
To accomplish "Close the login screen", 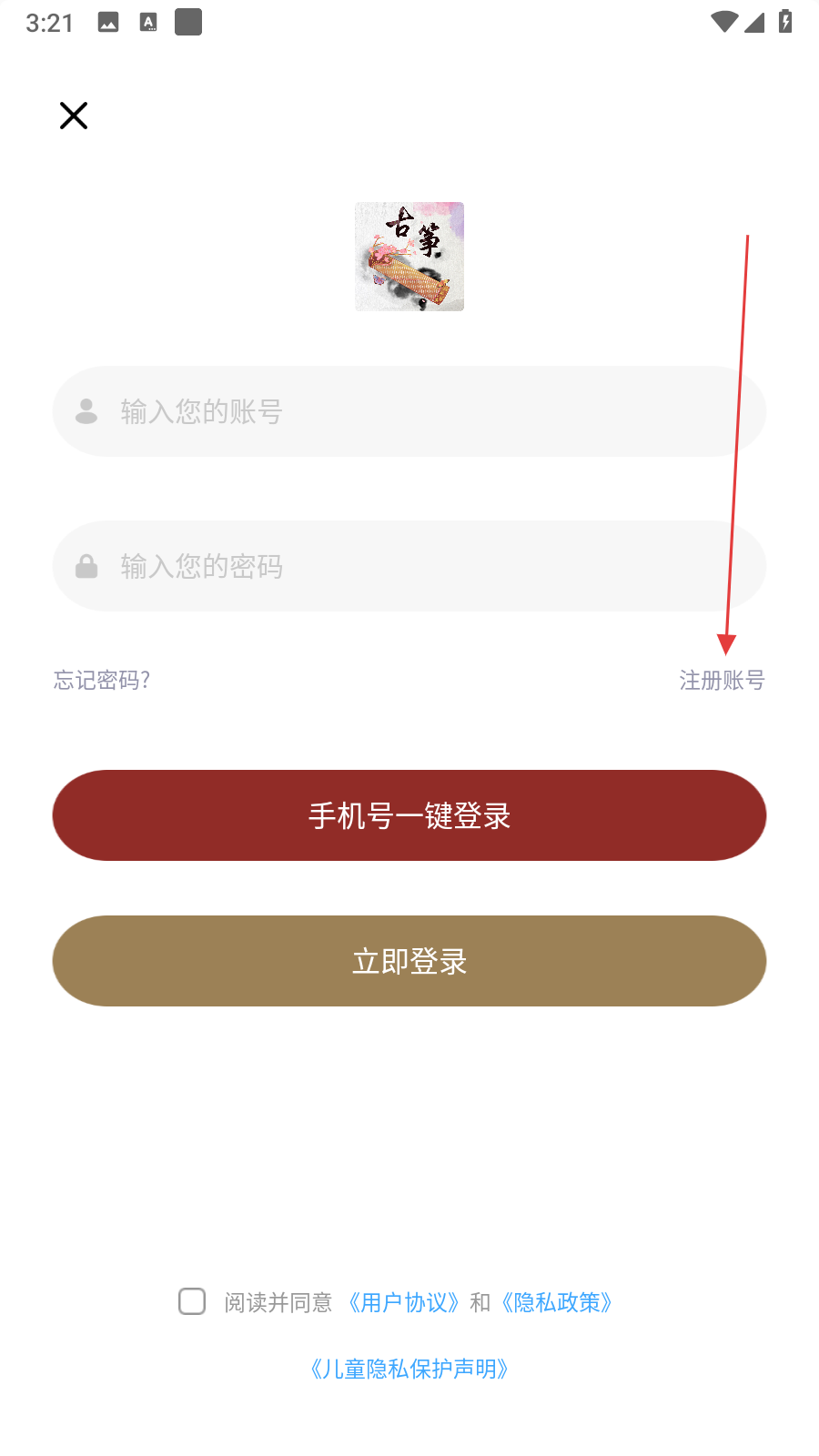I will tap(74, 116).
